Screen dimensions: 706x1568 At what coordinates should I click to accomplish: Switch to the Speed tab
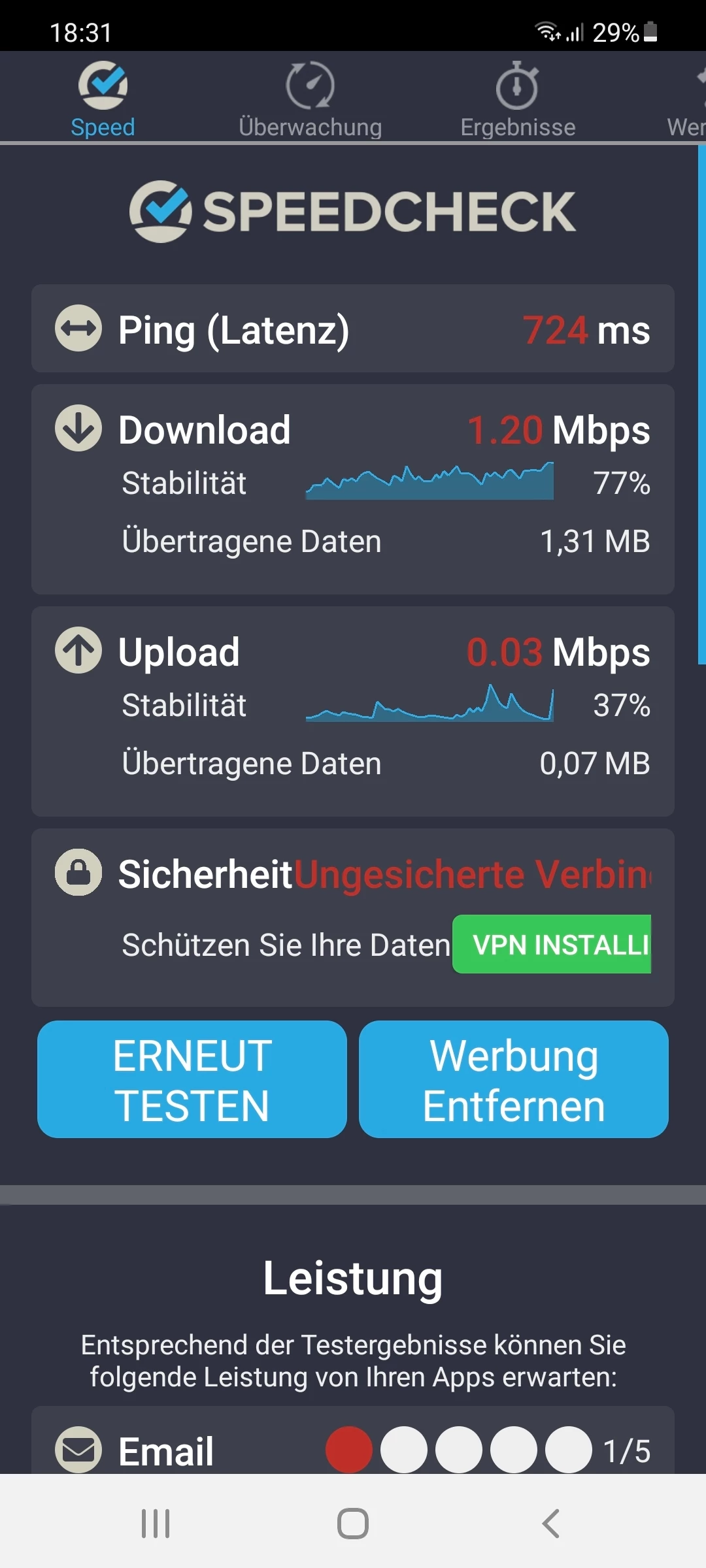103,99
